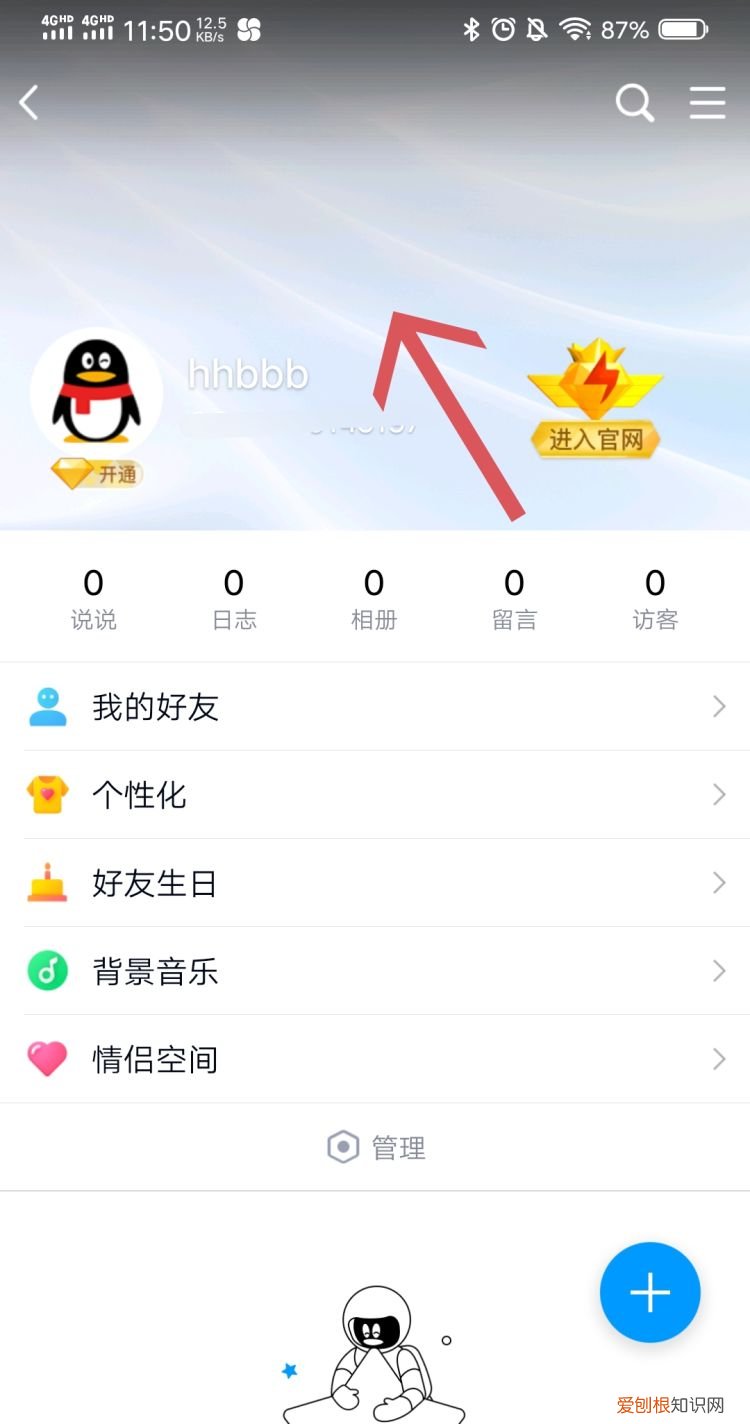Click the 管理 gear icon
The image size is (750, 1424).
(x=343, y=1147)
